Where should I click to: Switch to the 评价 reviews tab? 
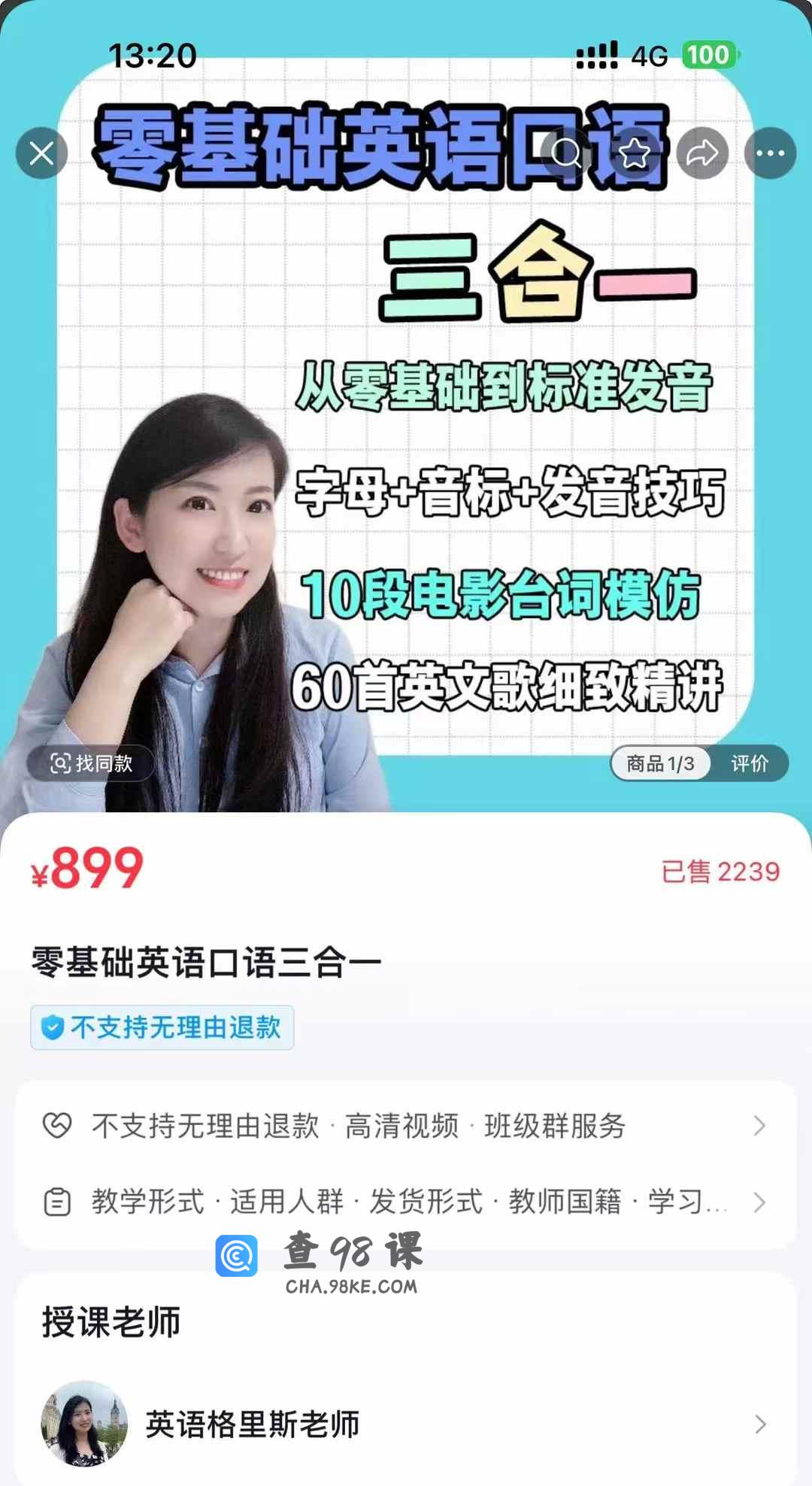click(x=749, y=763)
